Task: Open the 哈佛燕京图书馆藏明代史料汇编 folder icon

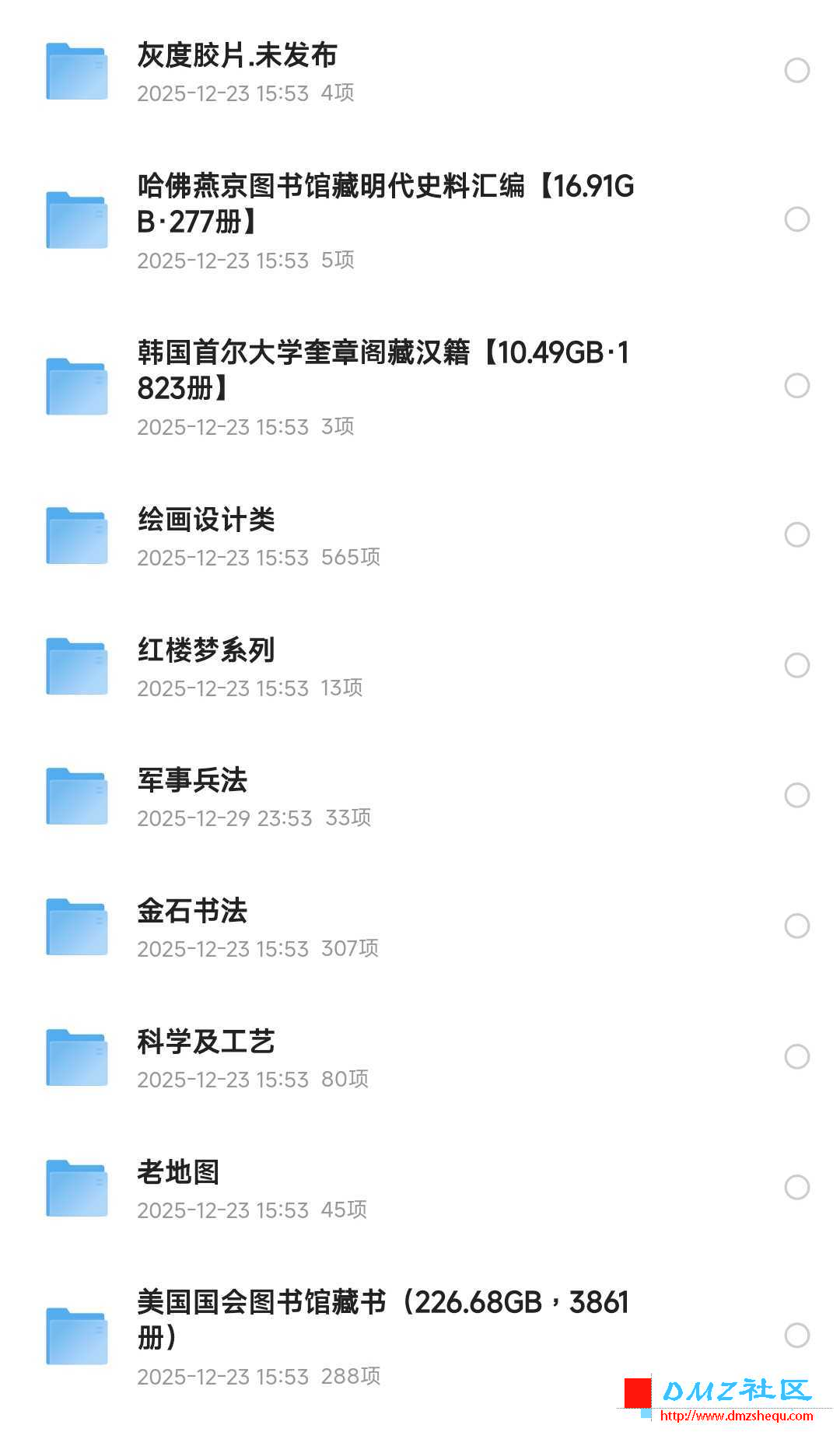Action: point(78,220)
